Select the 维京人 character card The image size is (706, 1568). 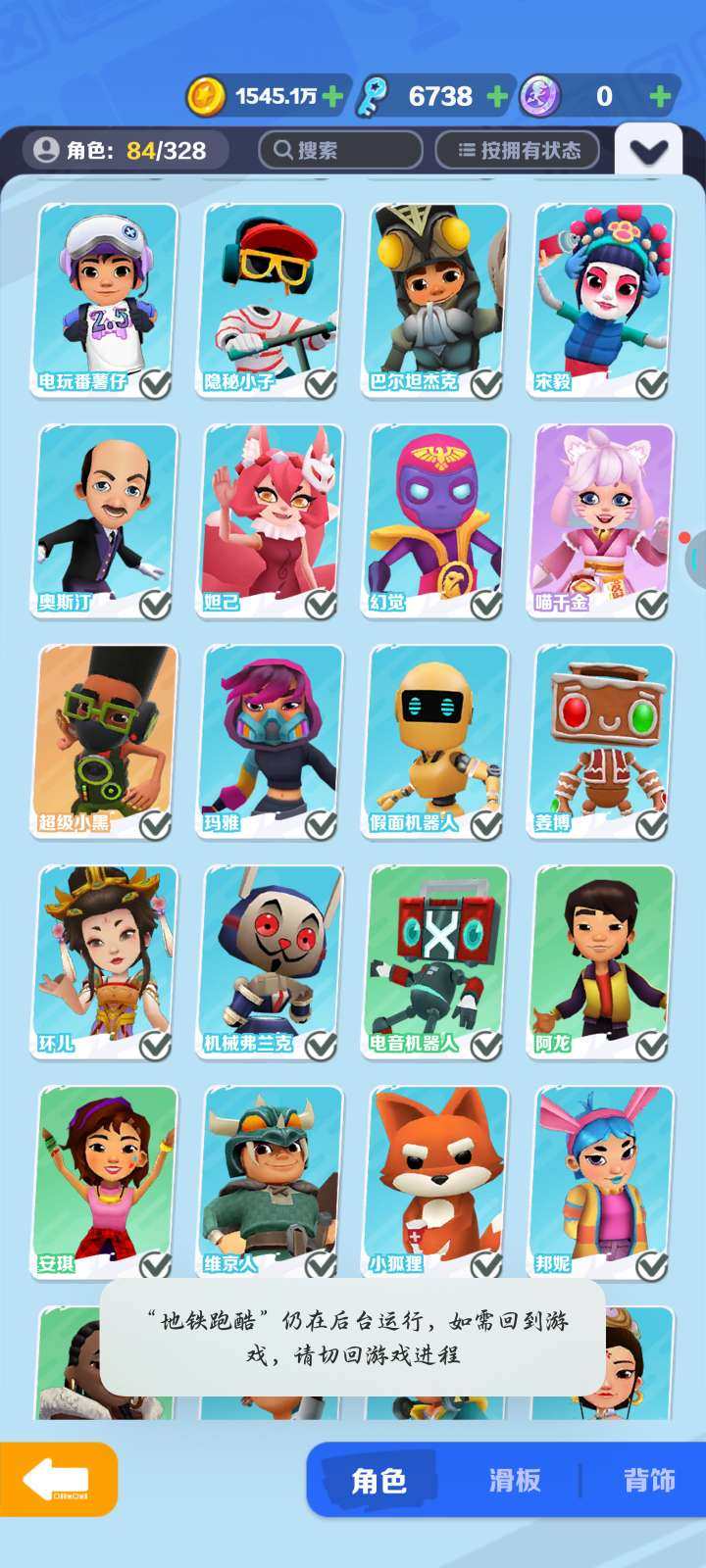tap(271, 1182)
